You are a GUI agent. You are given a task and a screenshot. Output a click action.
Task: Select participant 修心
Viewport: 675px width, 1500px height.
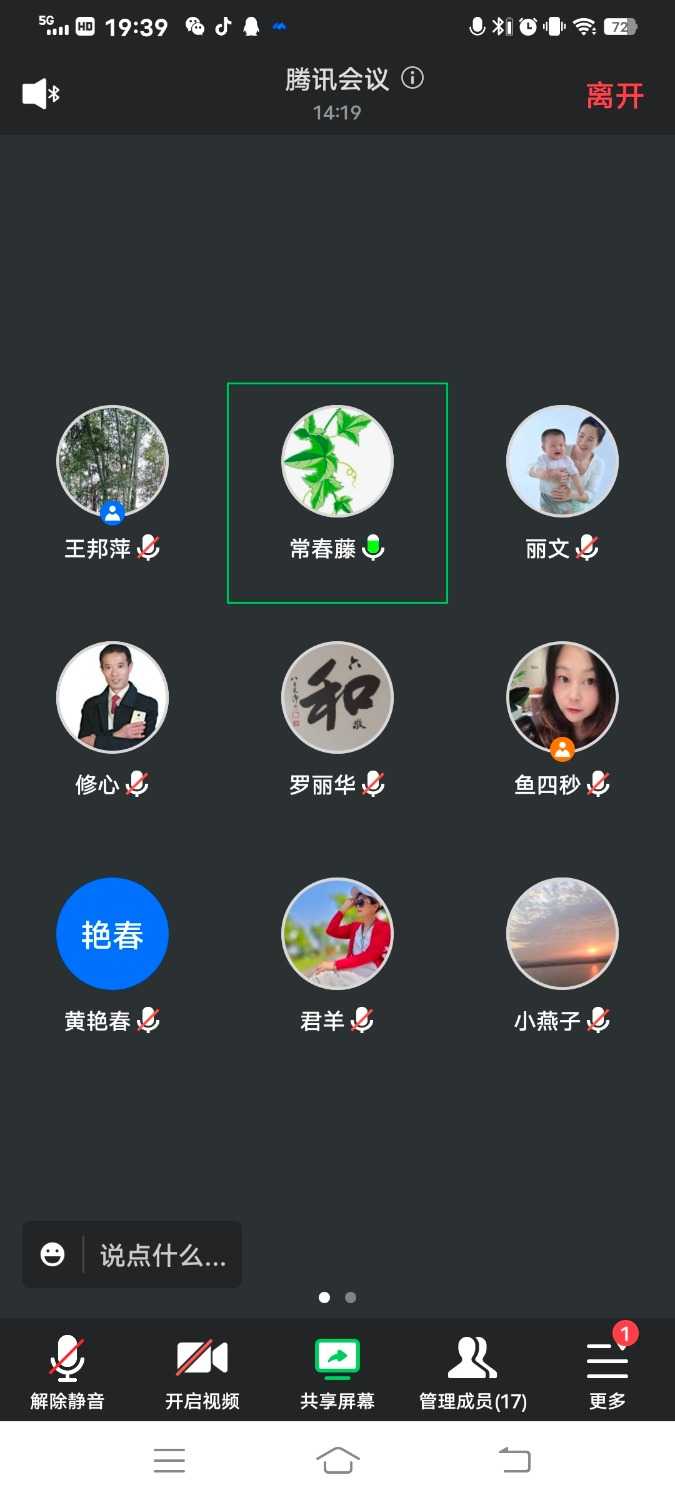pos(112,697)
